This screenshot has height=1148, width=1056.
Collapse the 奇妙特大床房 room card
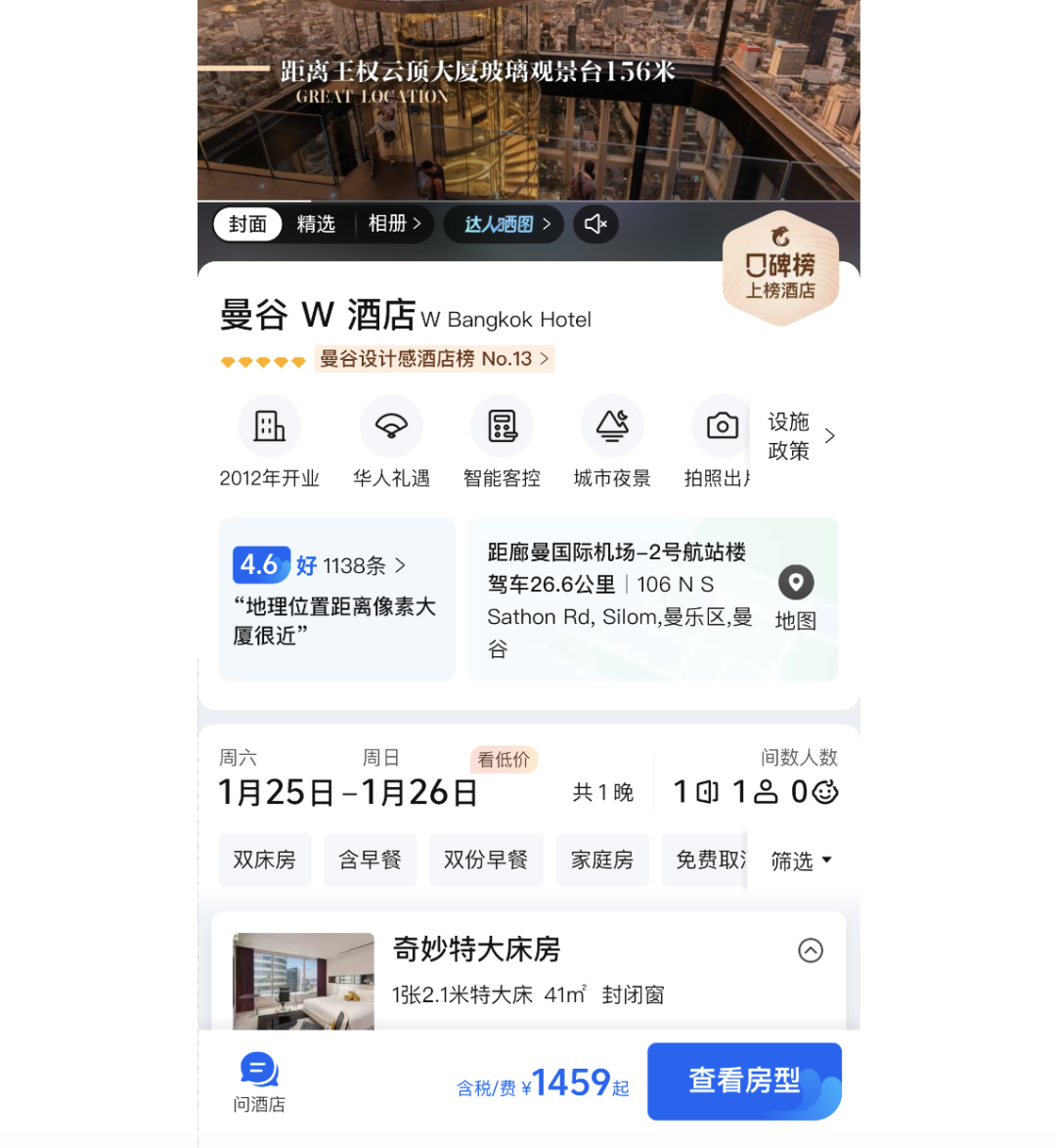(x=810, y=950)
